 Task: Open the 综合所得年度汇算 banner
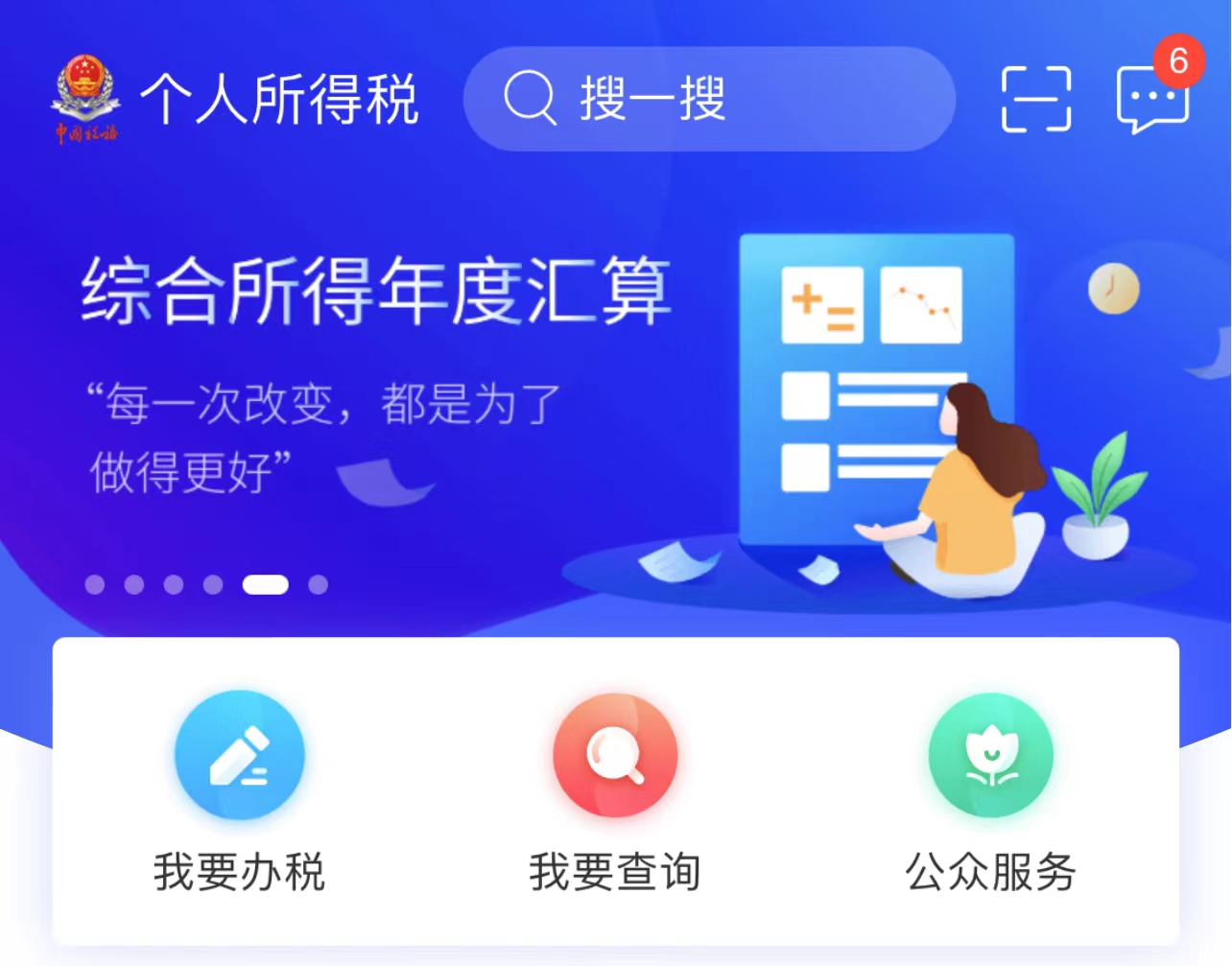point(614,384)
